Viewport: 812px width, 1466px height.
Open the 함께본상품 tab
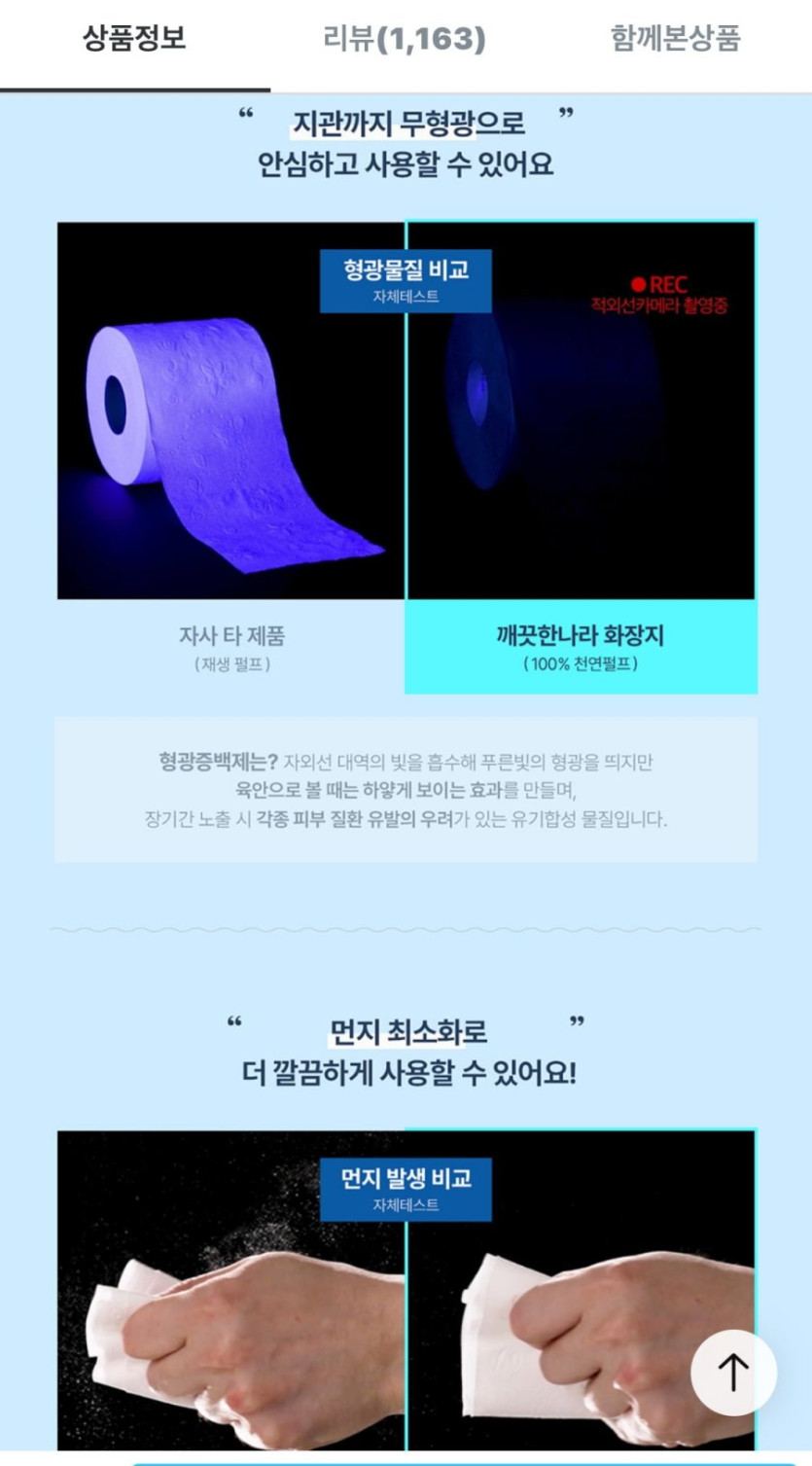(x=676, y=39)
